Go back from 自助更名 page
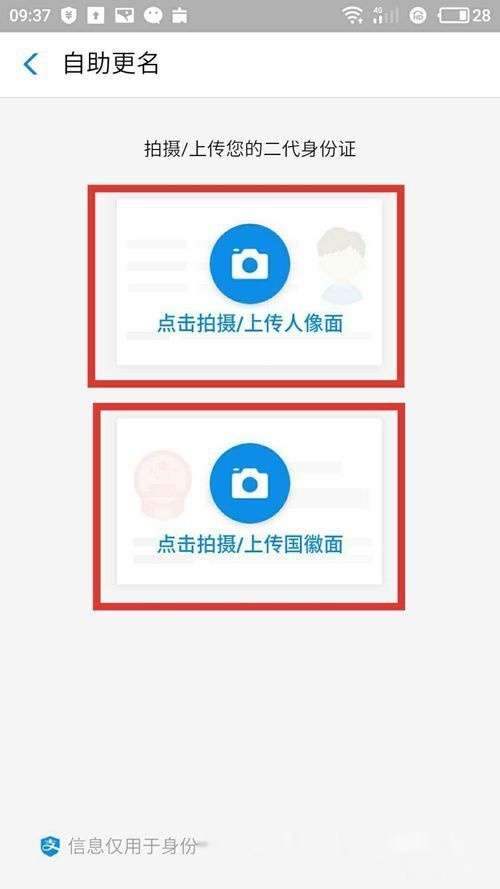The width and height of the screenshot is (500, 889). pos(31,64)
